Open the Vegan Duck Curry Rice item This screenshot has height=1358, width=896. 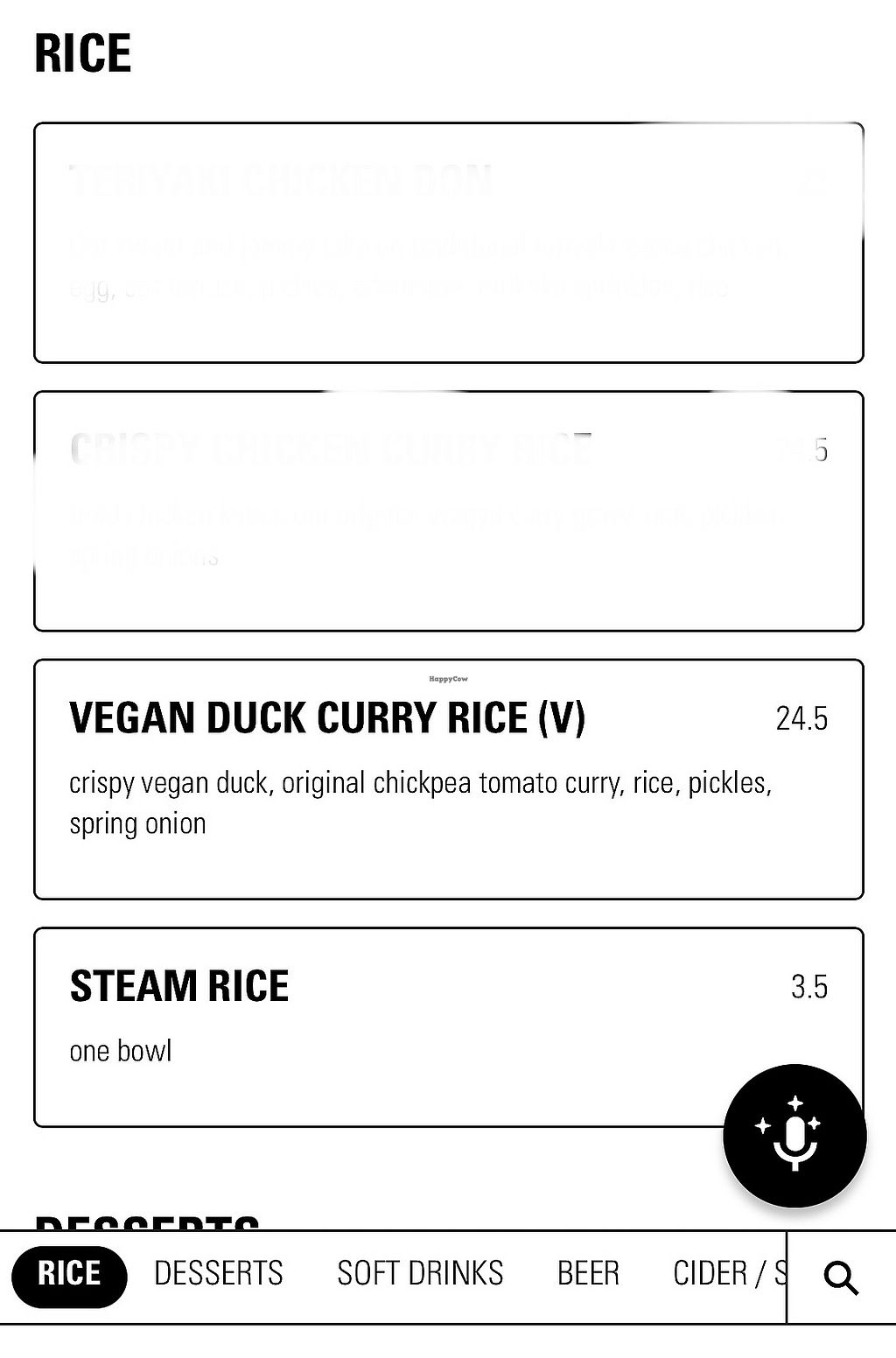[x=448, y=779]
